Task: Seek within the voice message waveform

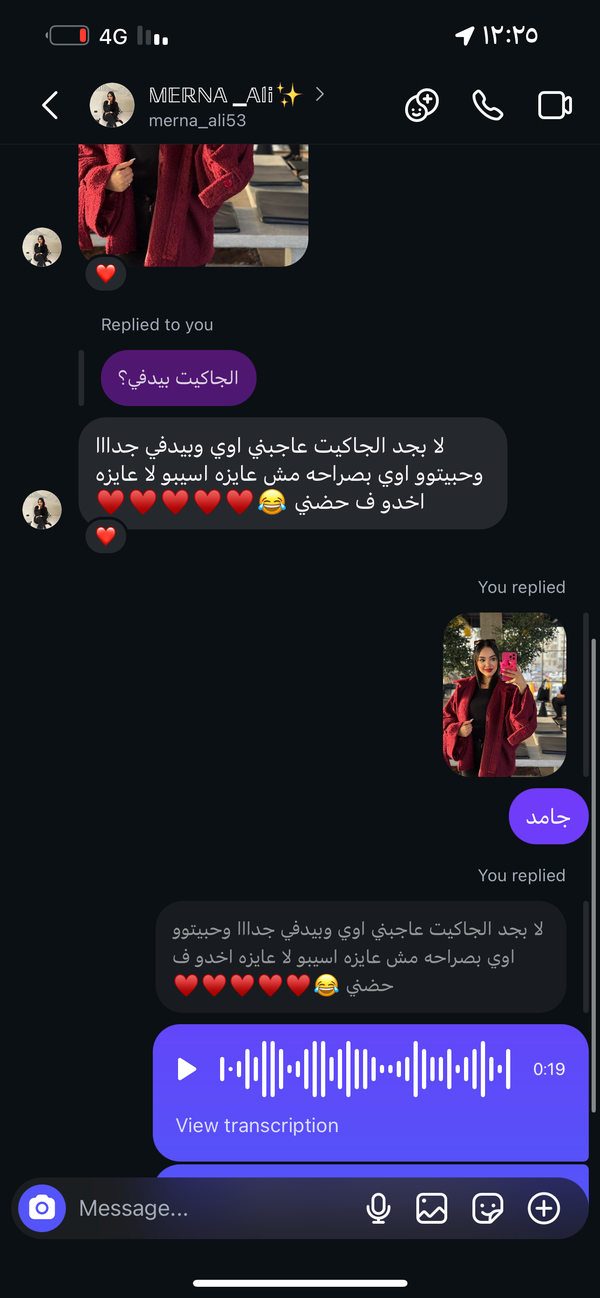Action: (365, 1069)
